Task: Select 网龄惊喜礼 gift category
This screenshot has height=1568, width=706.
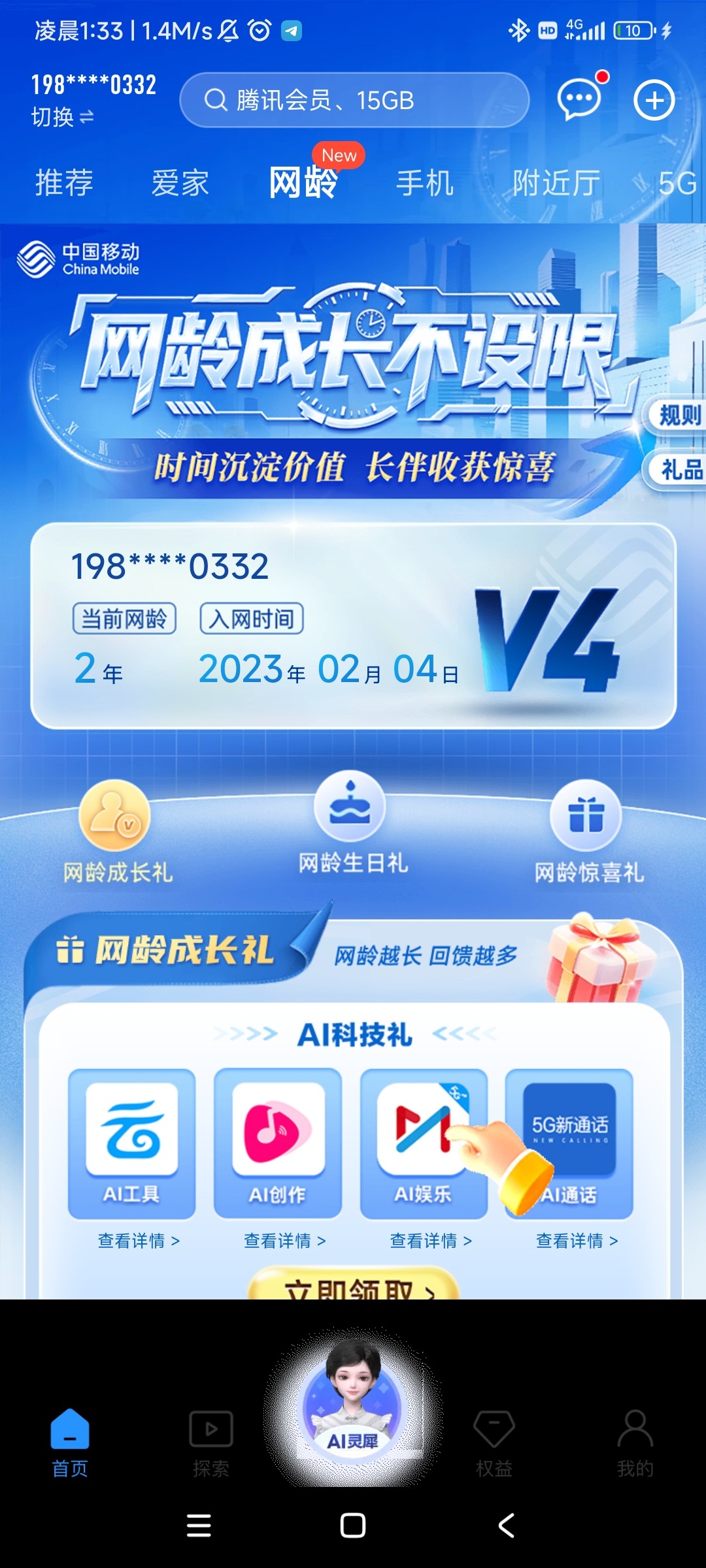Action: 588,832
